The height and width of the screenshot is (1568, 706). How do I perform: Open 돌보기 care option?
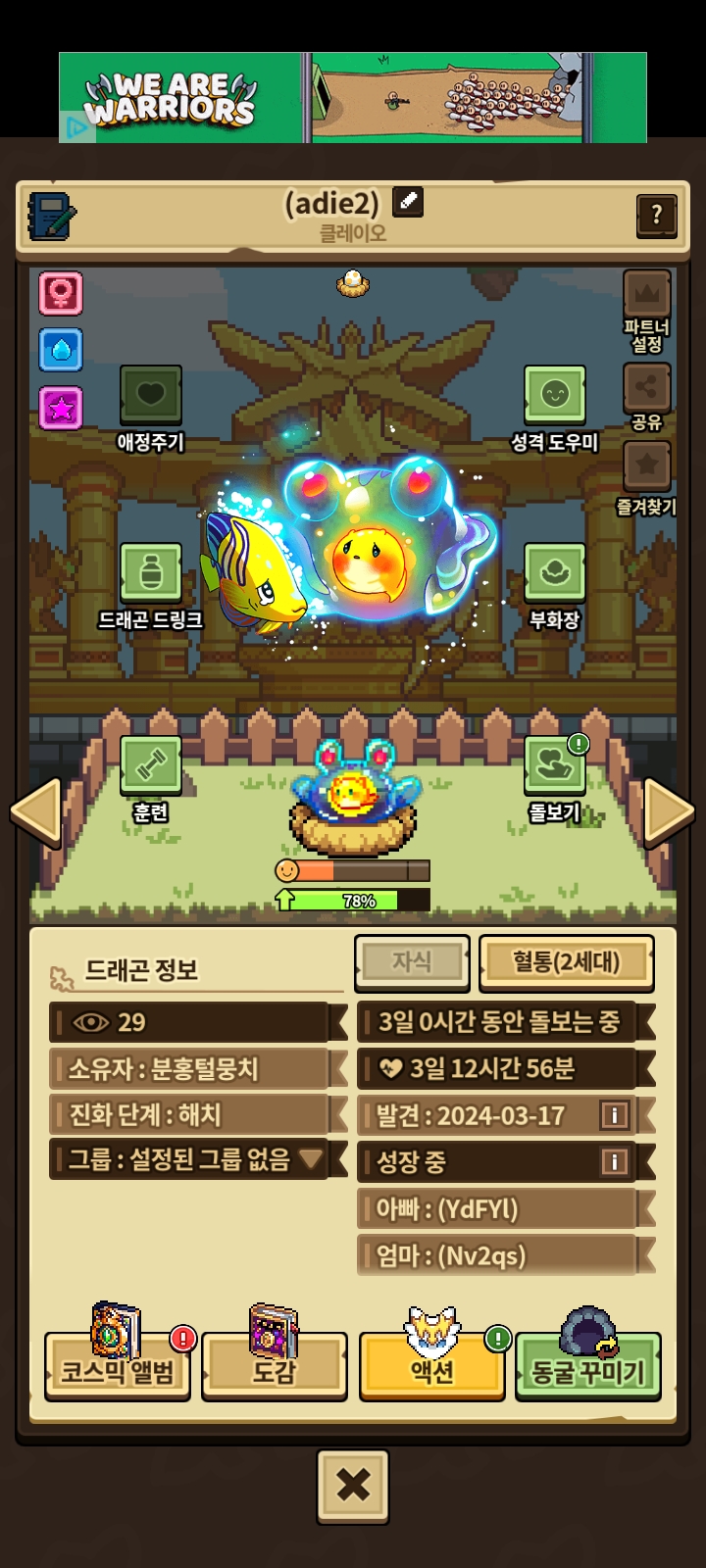pyautogui.click(x=554, y=766)
